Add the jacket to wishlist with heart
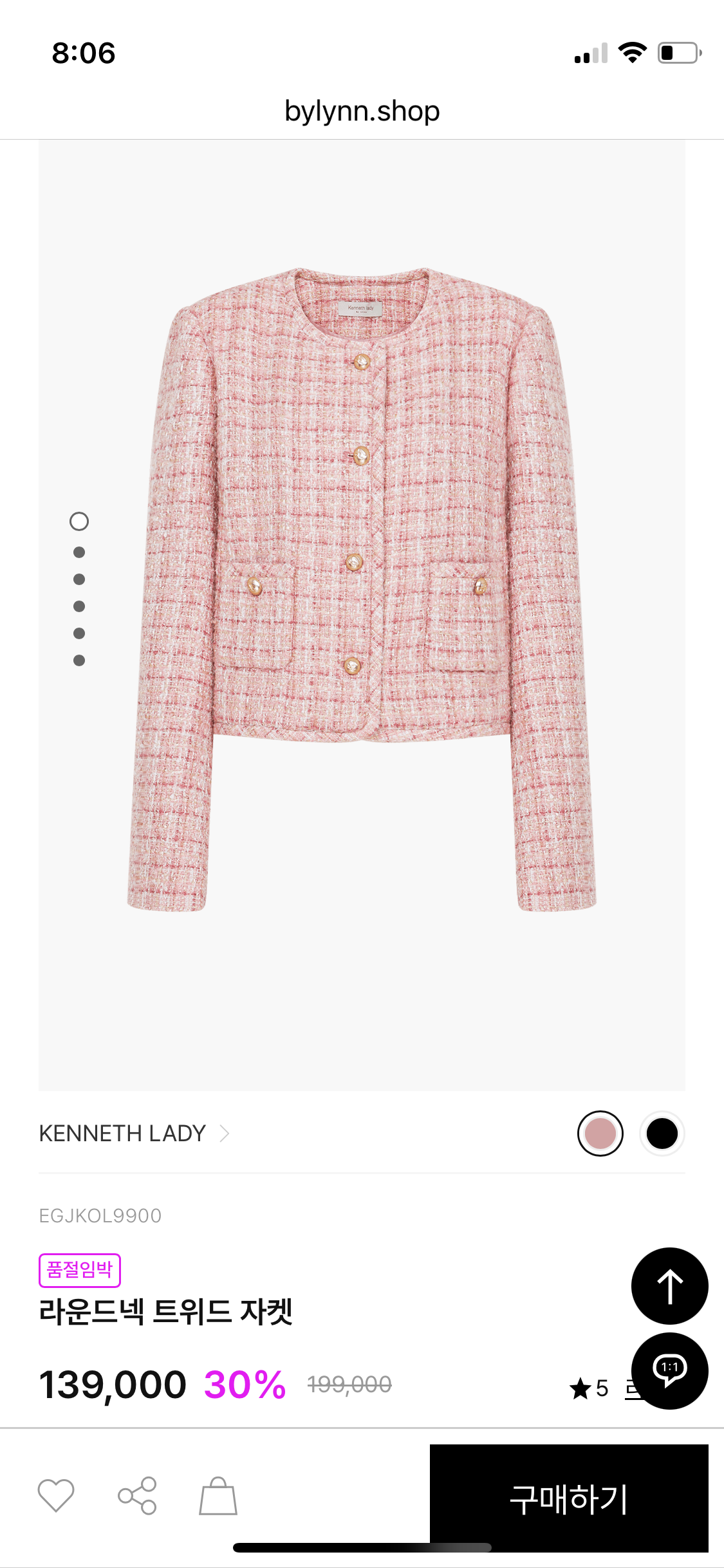The image size is (724, 1568). coord(56,1495)
